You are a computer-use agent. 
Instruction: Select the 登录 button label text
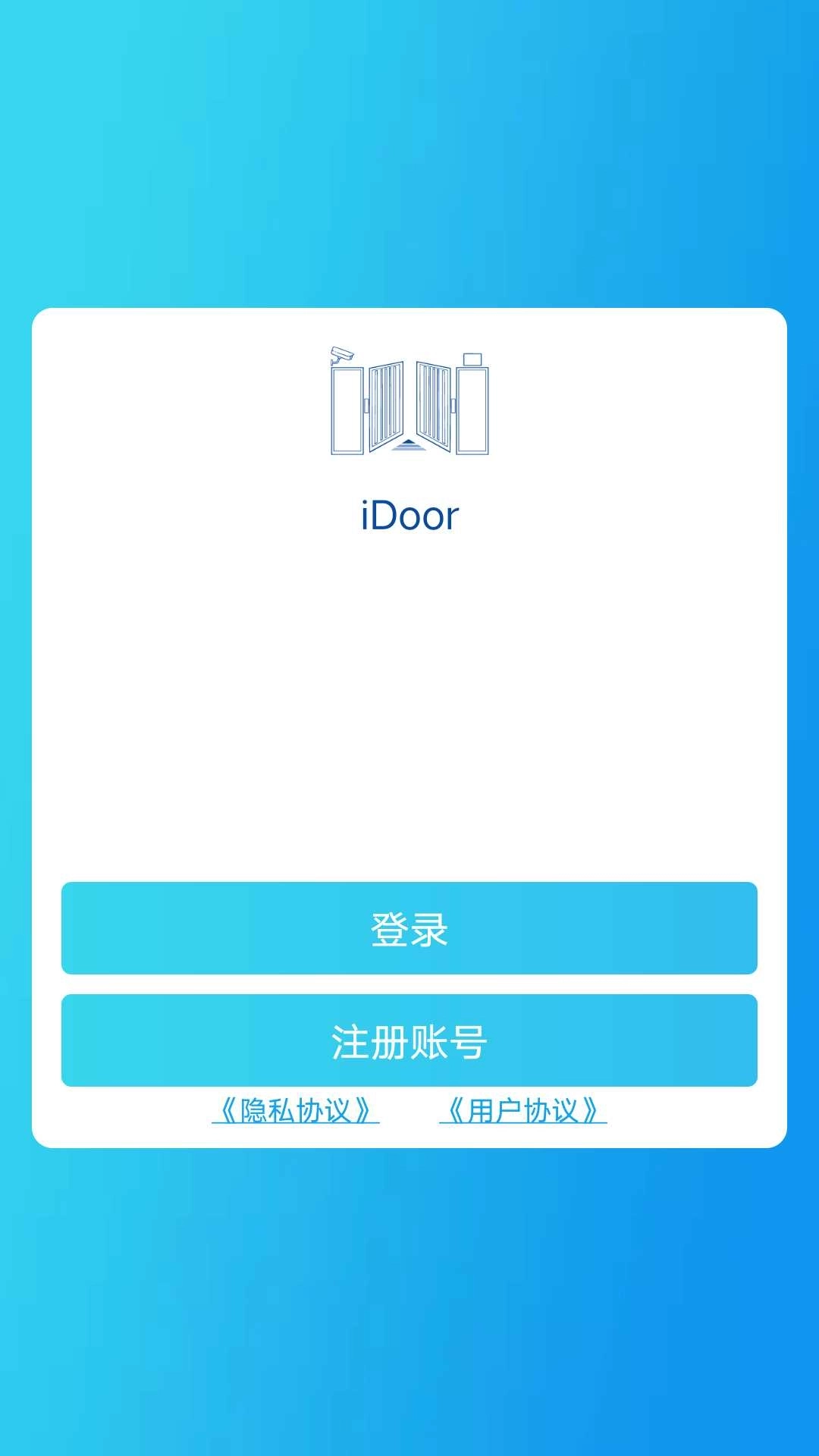pyautogui.click(x=409, y=930)
